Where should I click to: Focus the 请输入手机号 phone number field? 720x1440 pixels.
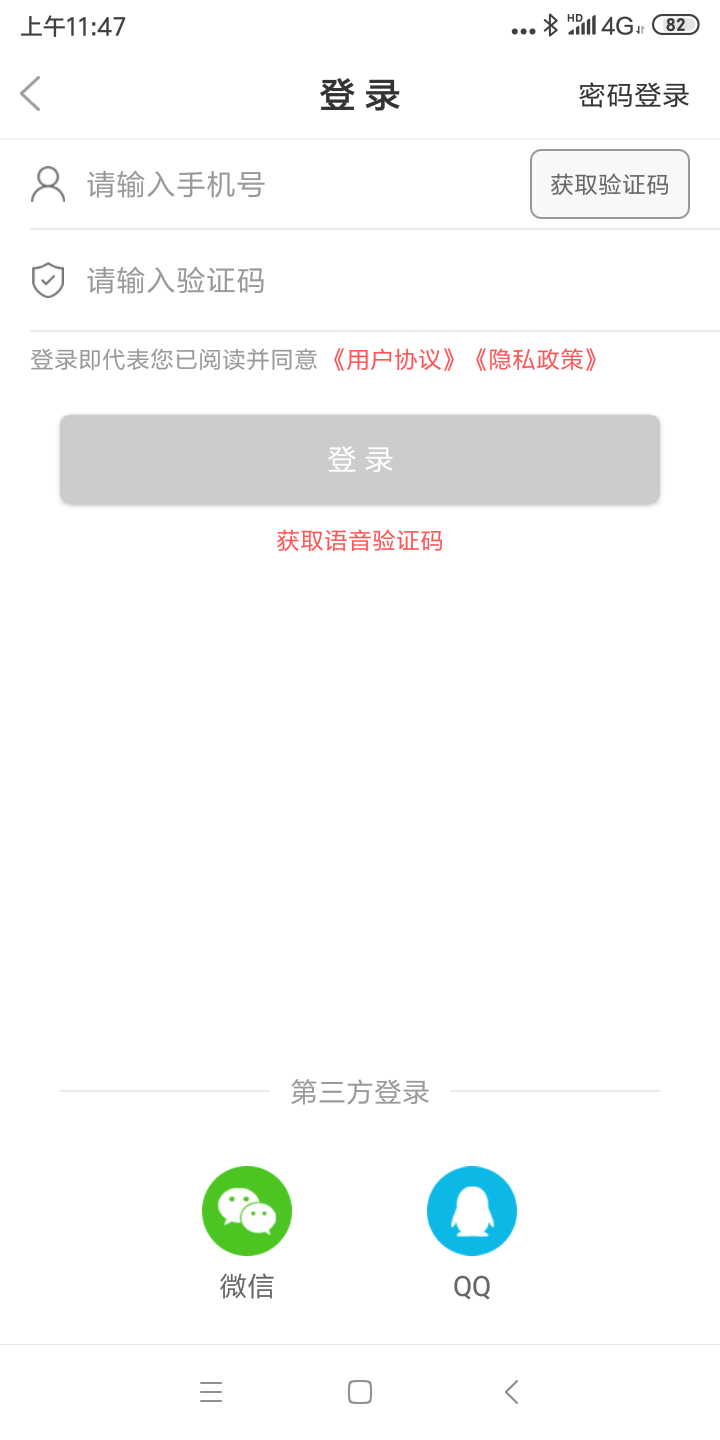pyautogui.click(x=290, y=185)
